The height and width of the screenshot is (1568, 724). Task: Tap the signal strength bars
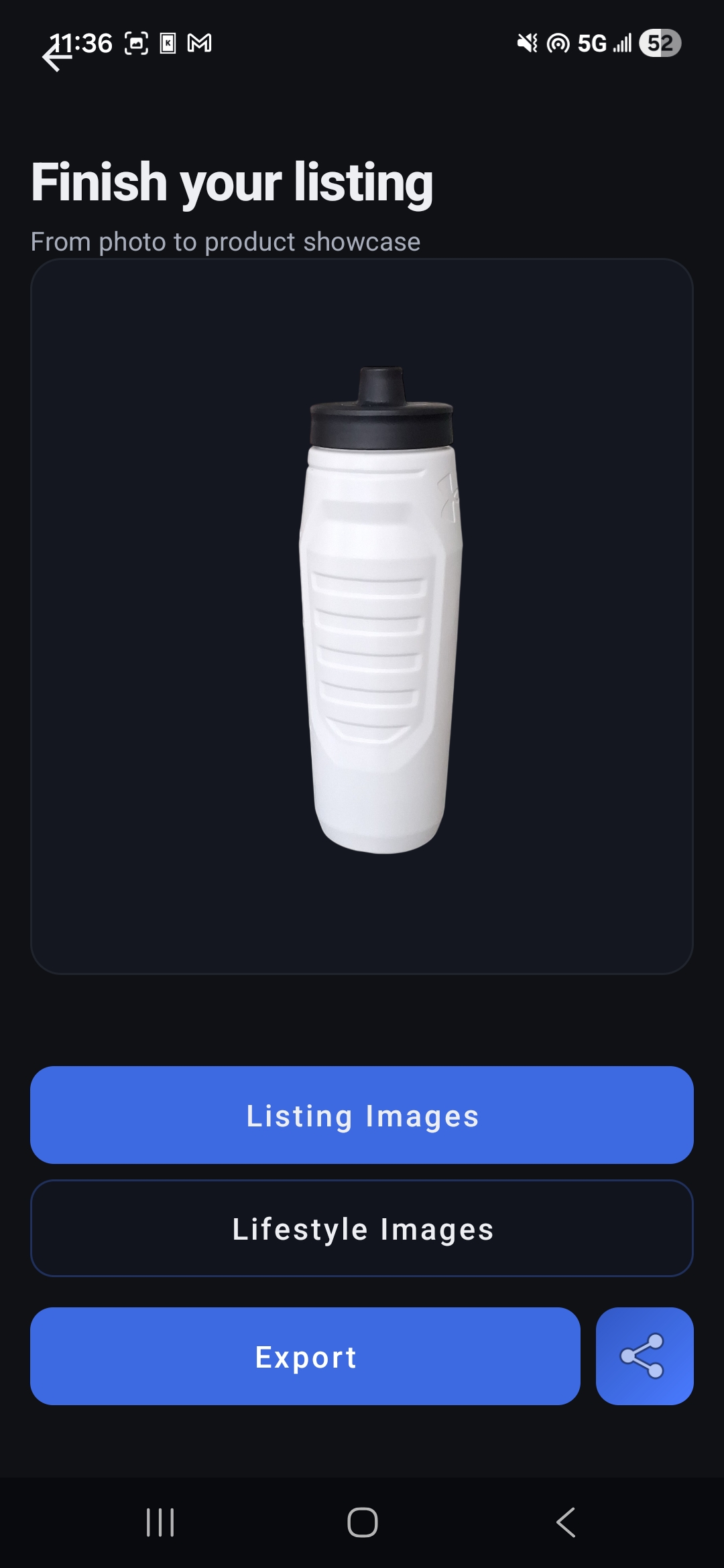(x=622, y=43)
